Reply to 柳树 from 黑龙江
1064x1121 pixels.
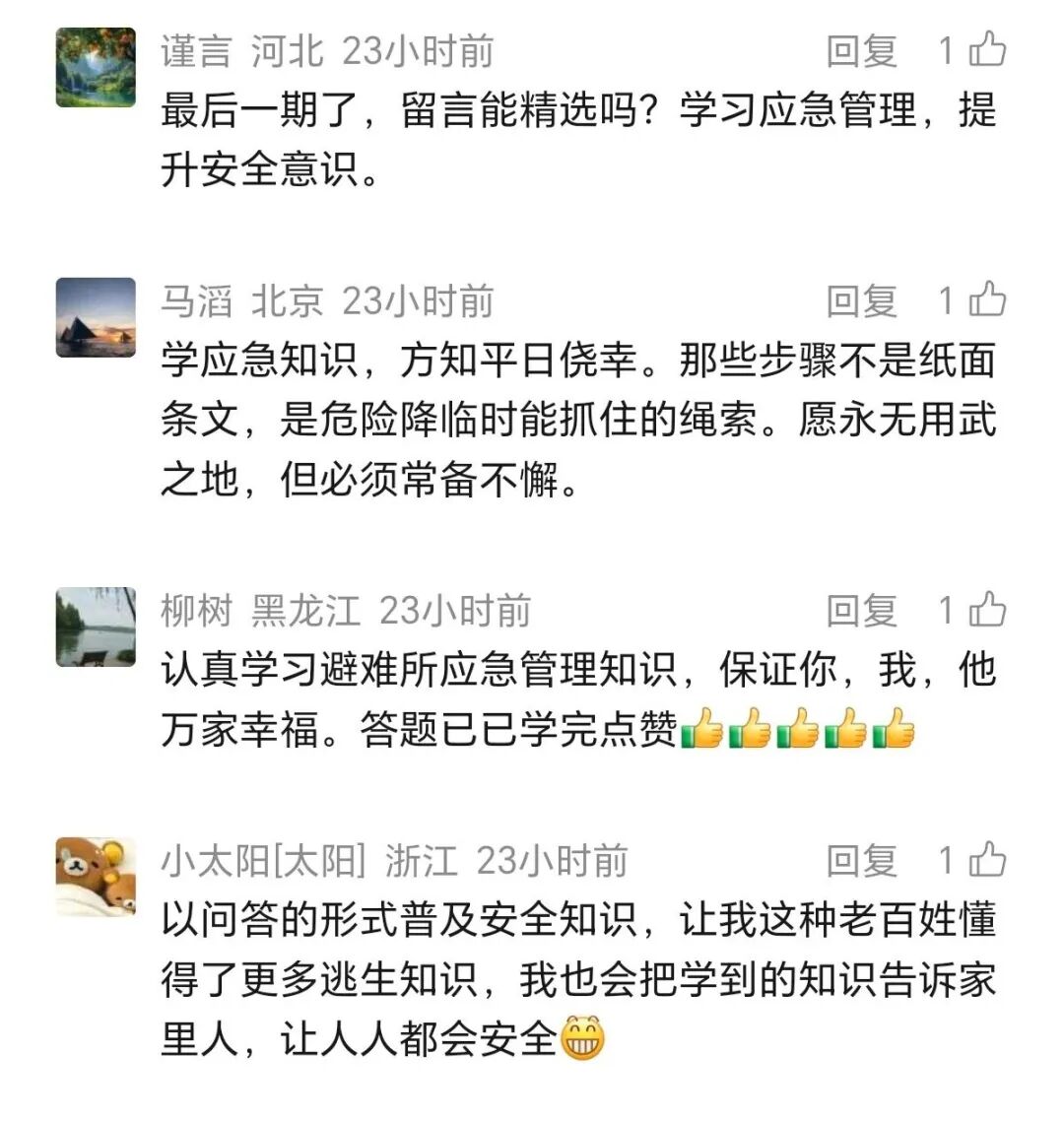[861, 611]
